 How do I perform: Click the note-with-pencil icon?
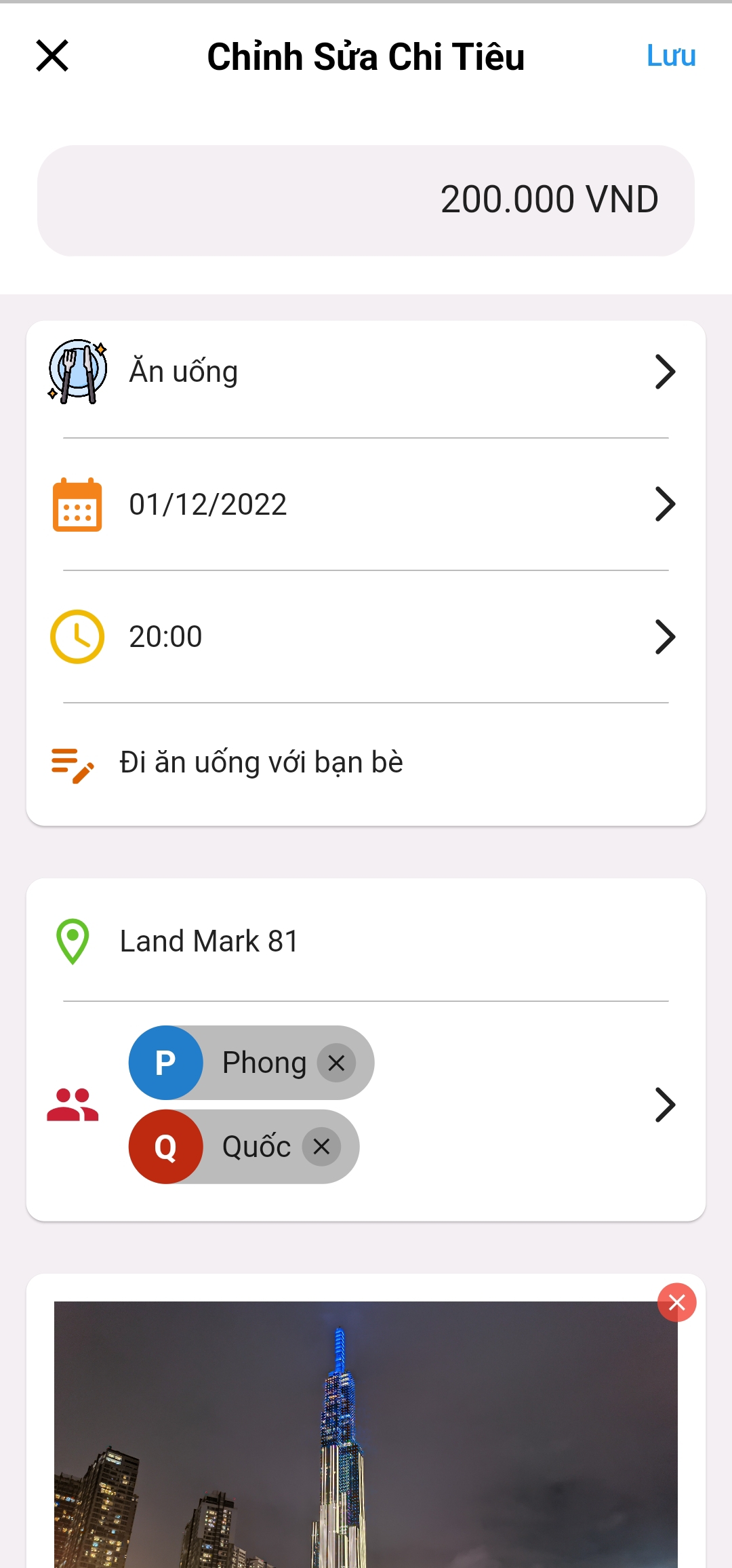[x=73, y=762]
